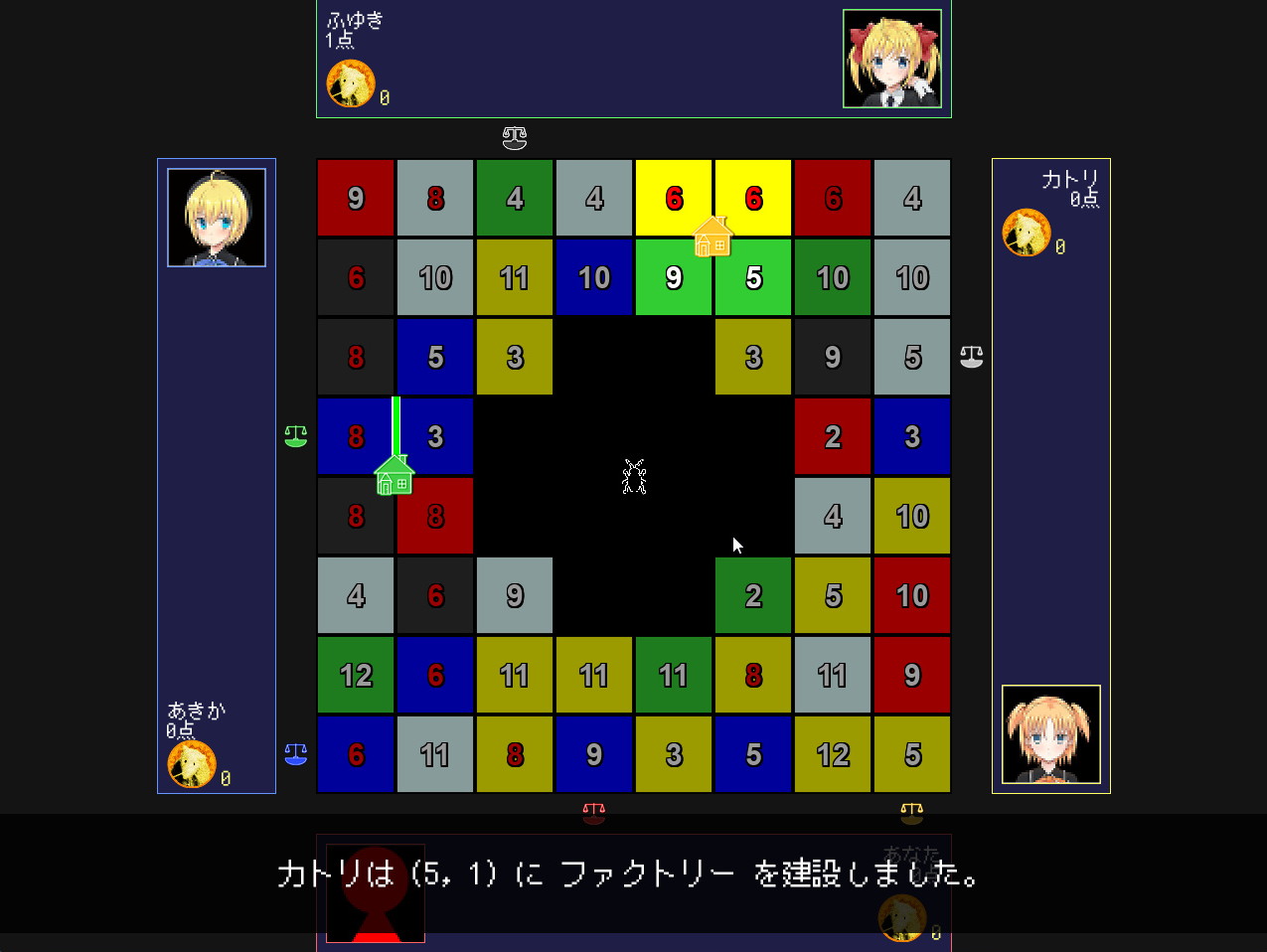
Task: Select the dark green 12 tile
Action: coord(356,675)
